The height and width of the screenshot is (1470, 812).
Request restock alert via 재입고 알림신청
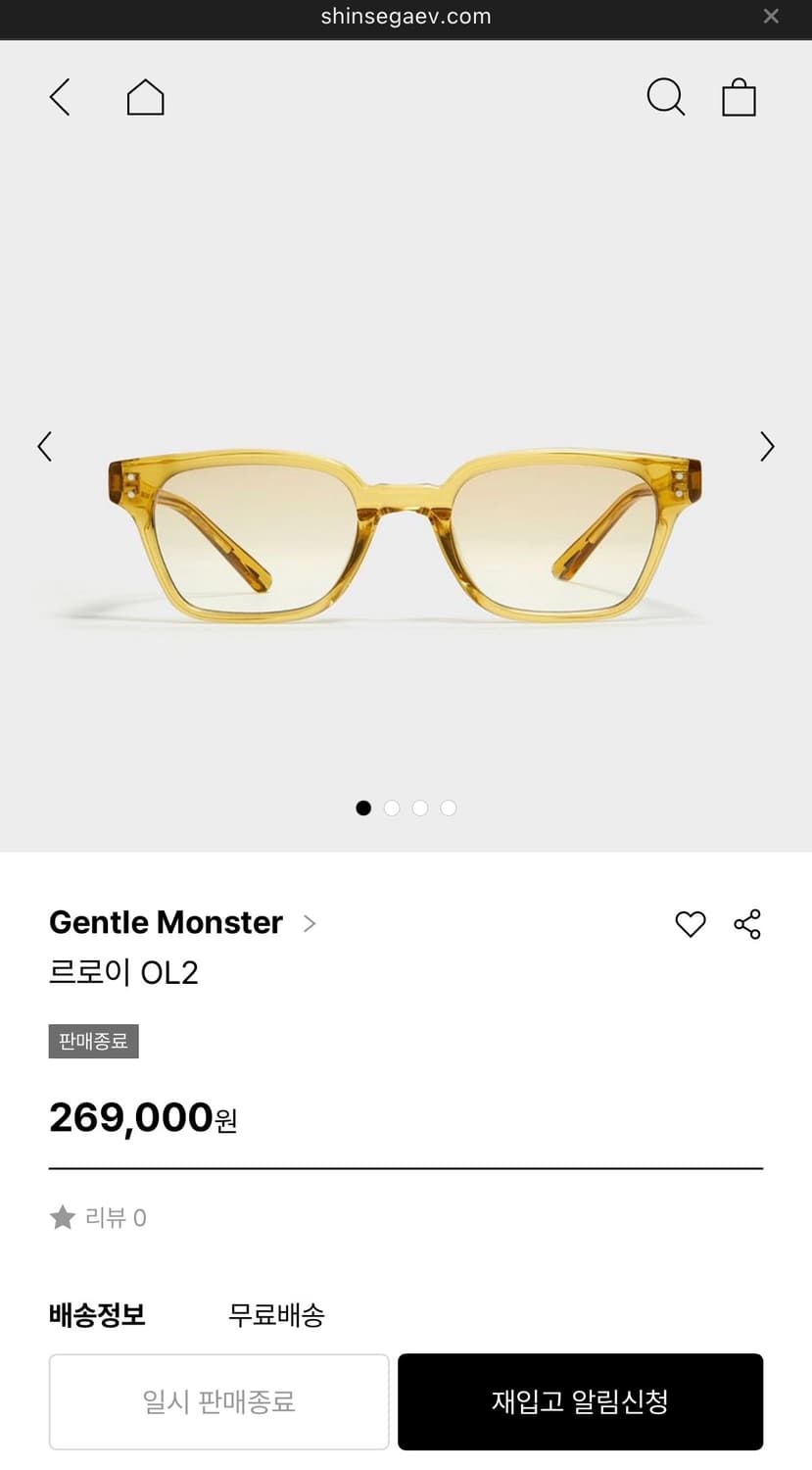pos(580,1401)
